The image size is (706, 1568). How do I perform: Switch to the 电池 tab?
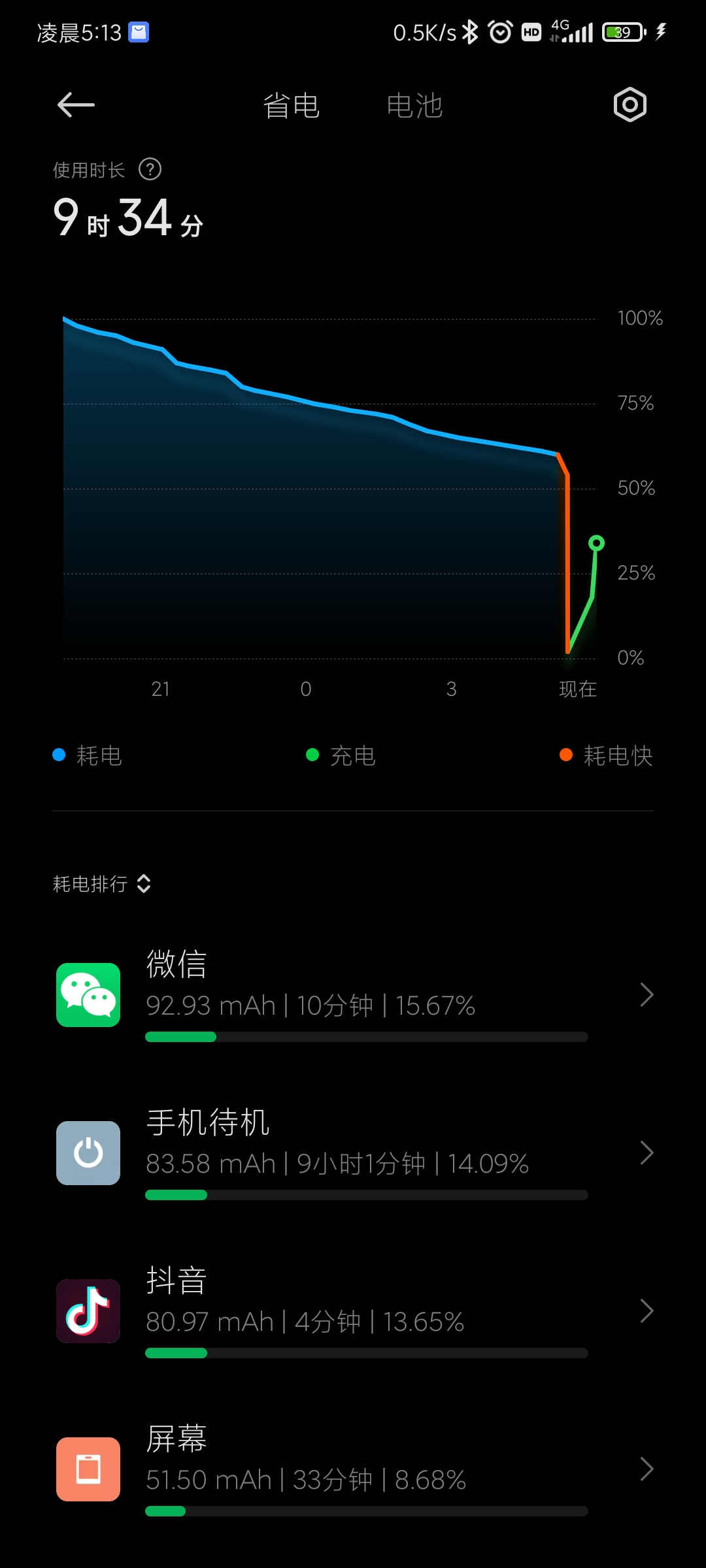(x=414, y=106)
